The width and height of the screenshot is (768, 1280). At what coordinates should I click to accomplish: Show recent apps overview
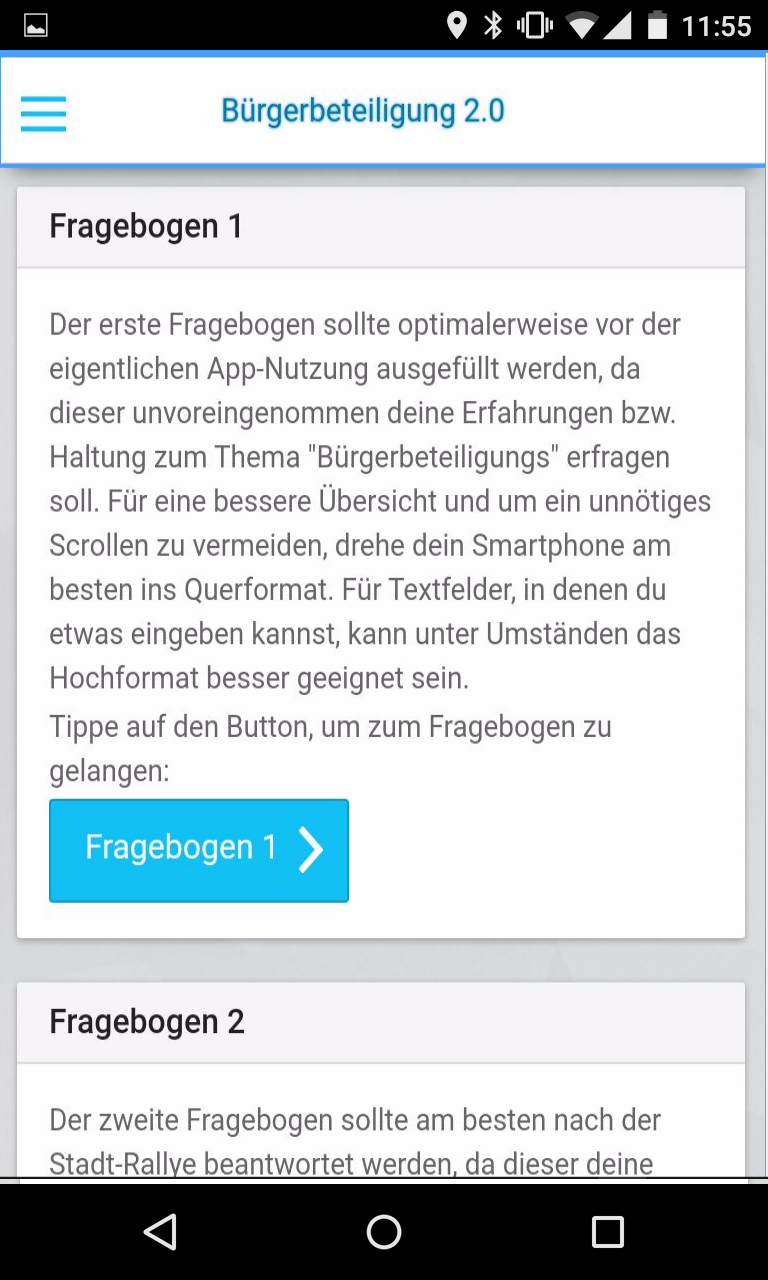click(x=607, y=1232)
